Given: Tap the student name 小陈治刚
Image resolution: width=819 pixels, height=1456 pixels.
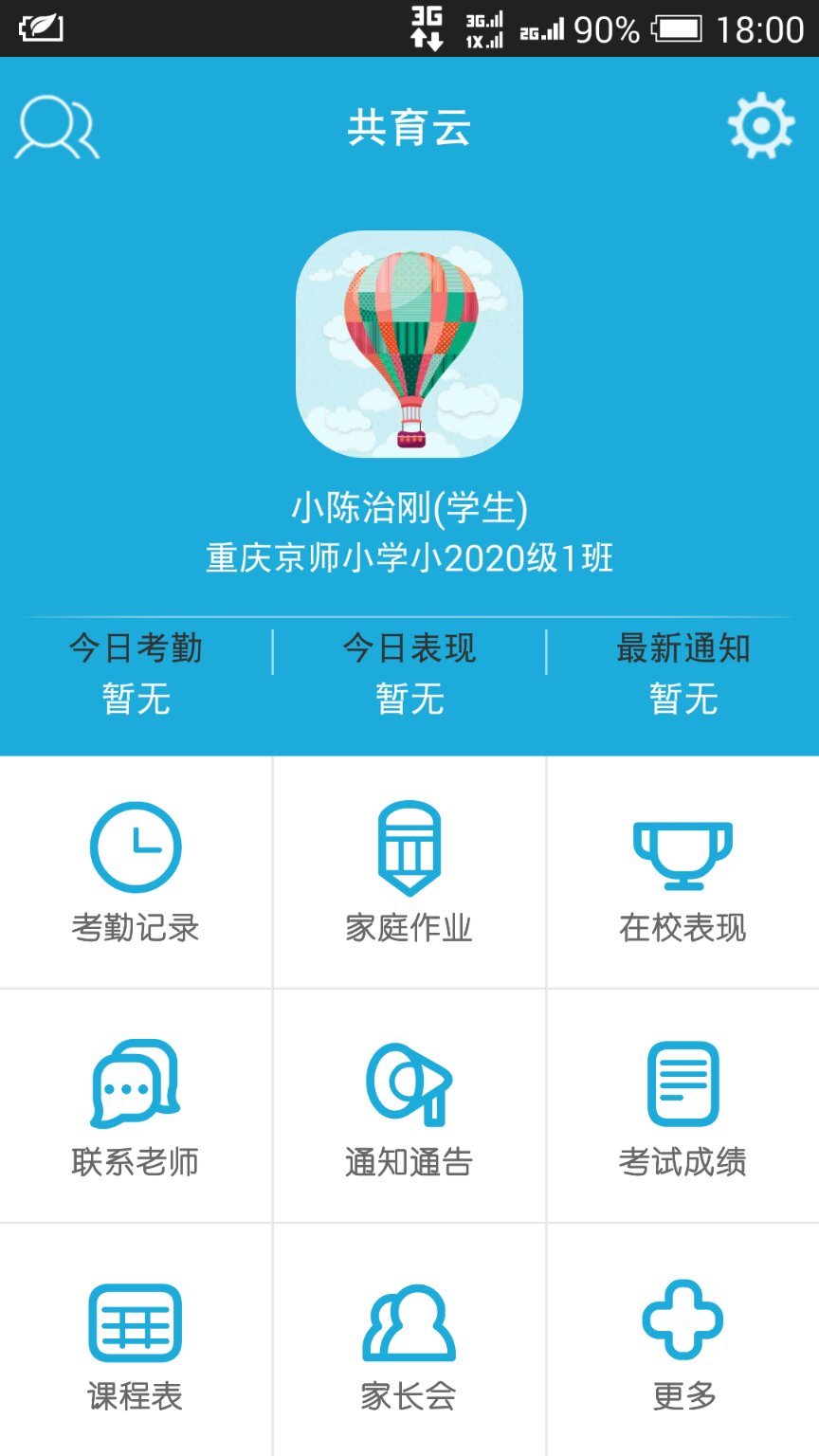Looking at the screenshot, I should [408, 507].
